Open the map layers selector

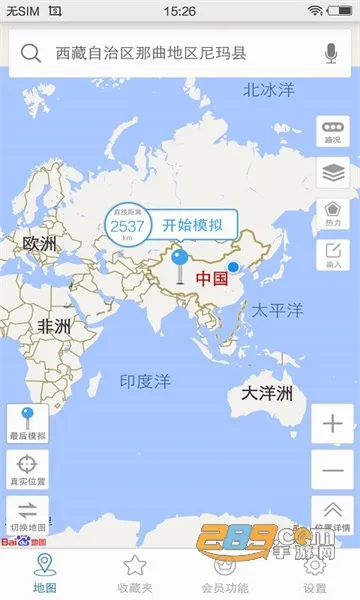coord(333,173)
